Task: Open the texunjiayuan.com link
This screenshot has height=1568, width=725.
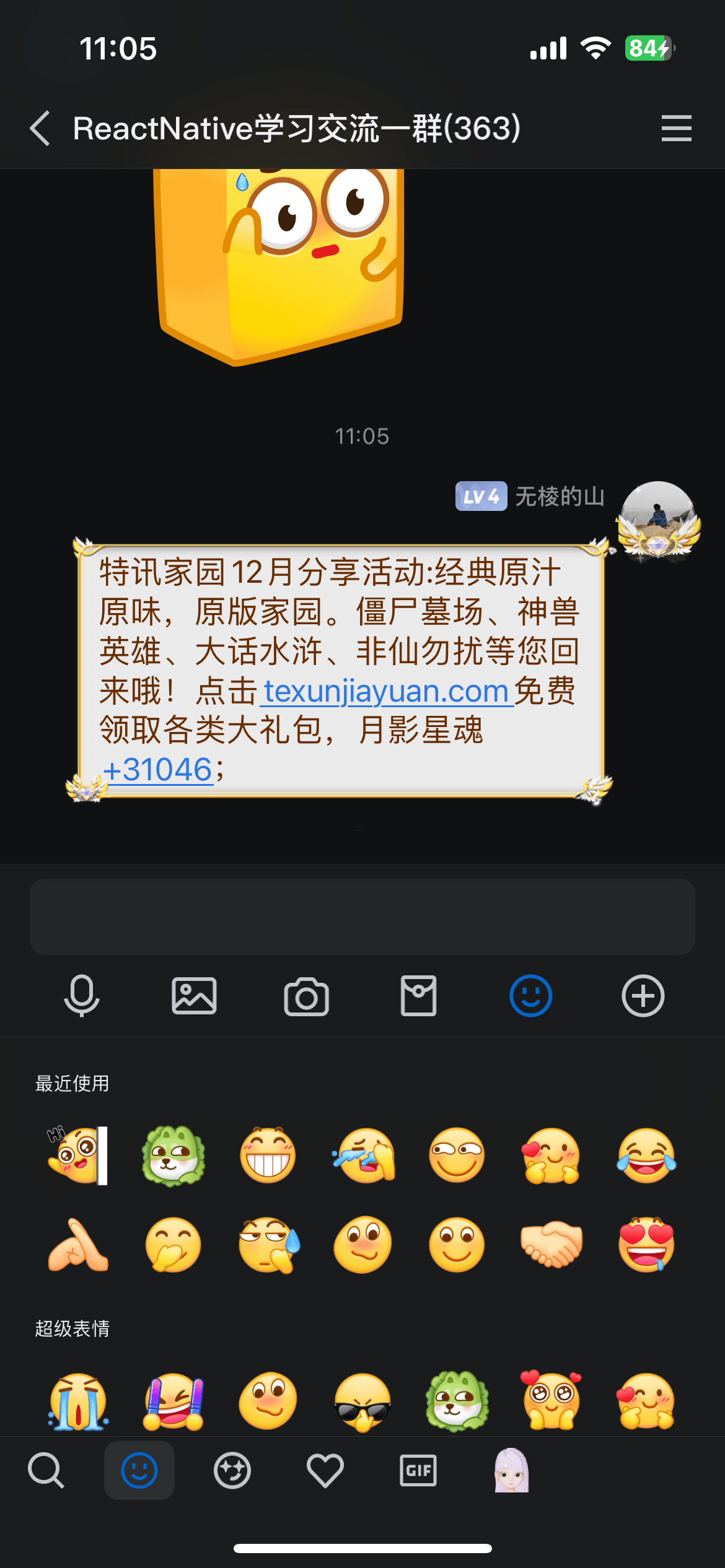Action: pos(386,691)
